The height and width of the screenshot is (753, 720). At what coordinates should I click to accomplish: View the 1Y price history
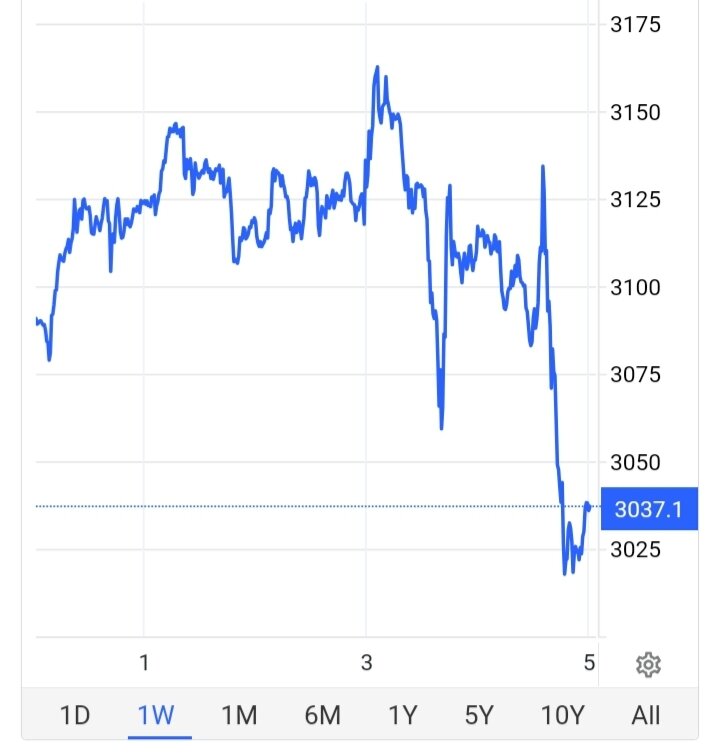402,715
